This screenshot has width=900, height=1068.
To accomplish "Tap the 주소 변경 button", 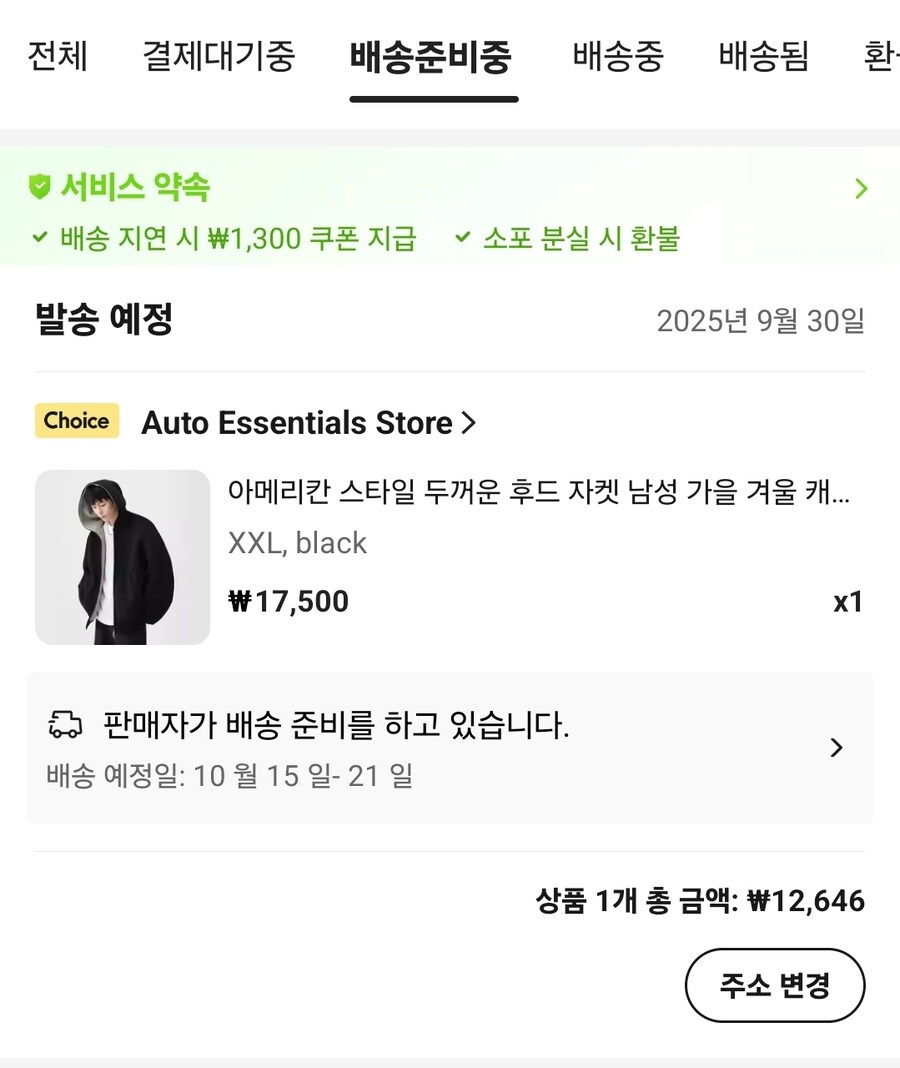I will (774, 986).
